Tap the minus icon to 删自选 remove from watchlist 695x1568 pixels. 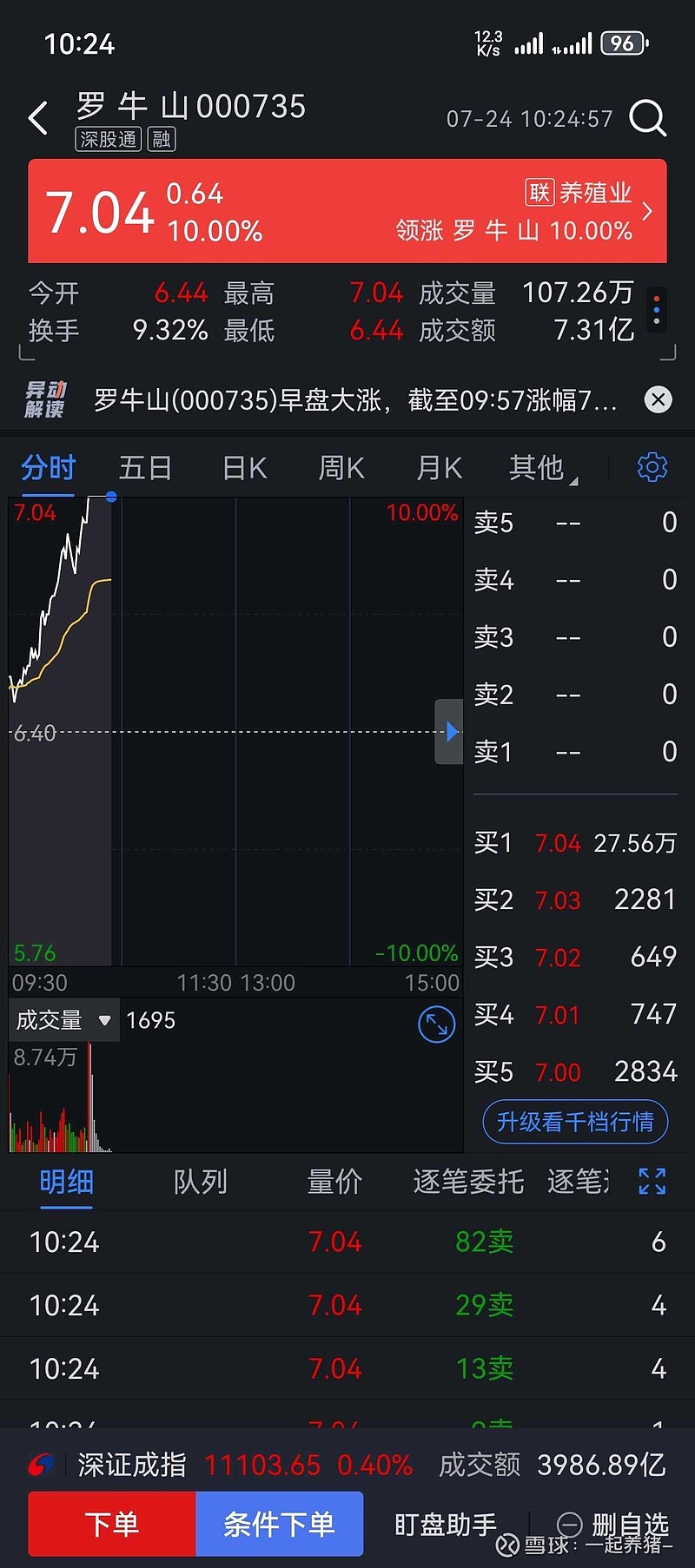click(x=571, y=1524)
